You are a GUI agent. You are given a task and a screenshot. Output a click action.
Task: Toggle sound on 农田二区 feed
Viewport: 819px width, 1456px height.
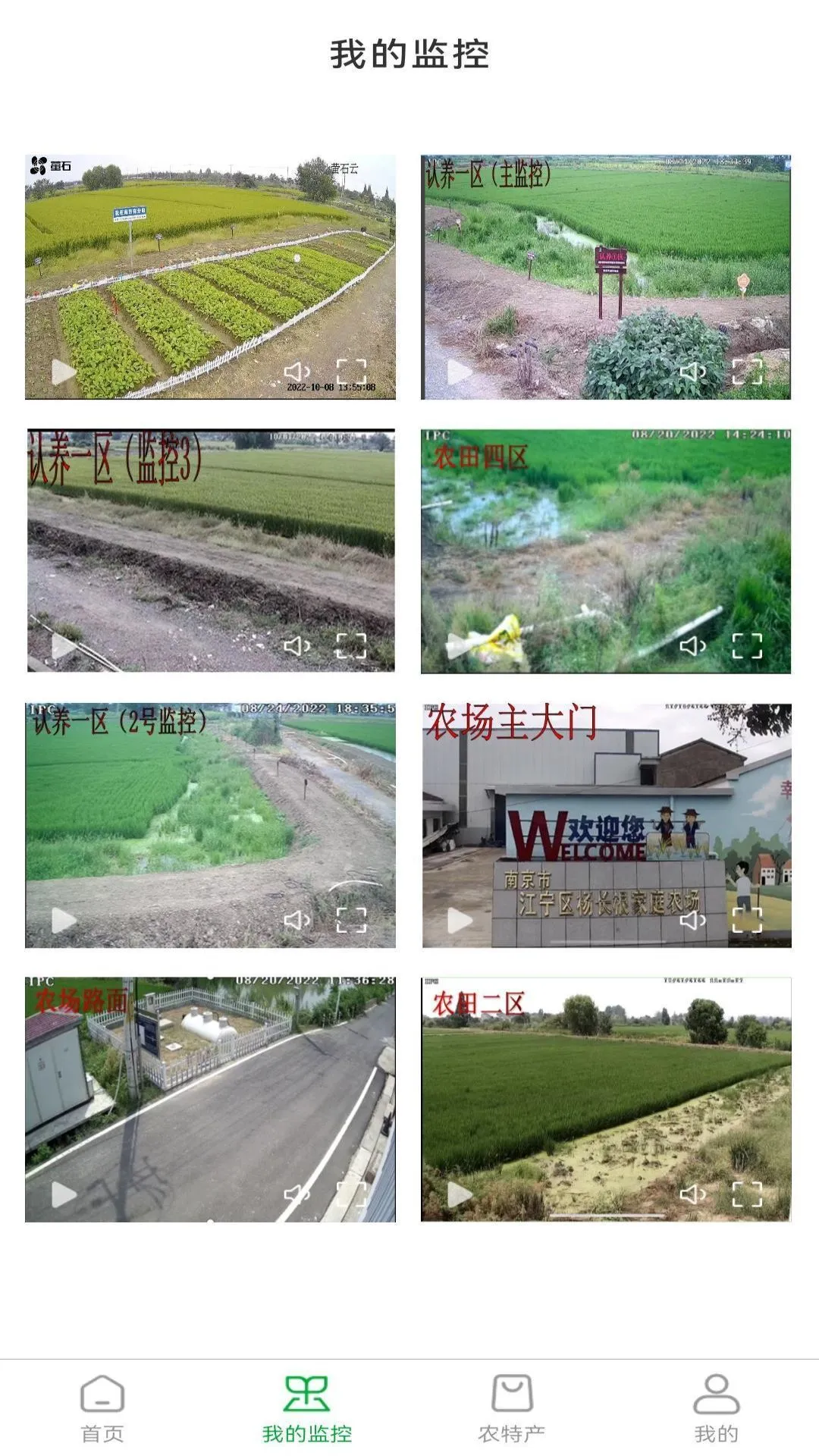[x=692, y=1195]
